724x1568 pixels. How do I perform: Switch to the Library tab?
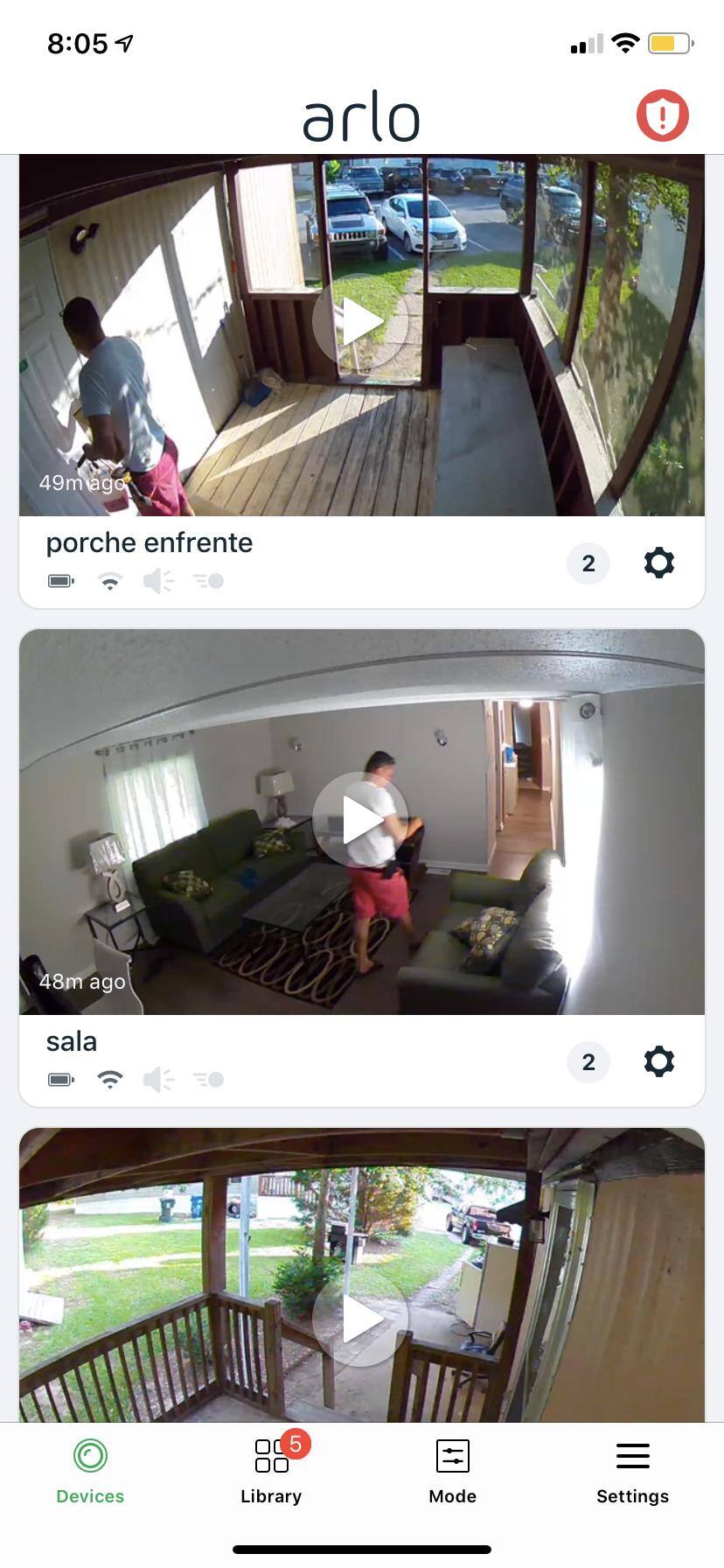pyautogui.click(x=271, y=1470)
